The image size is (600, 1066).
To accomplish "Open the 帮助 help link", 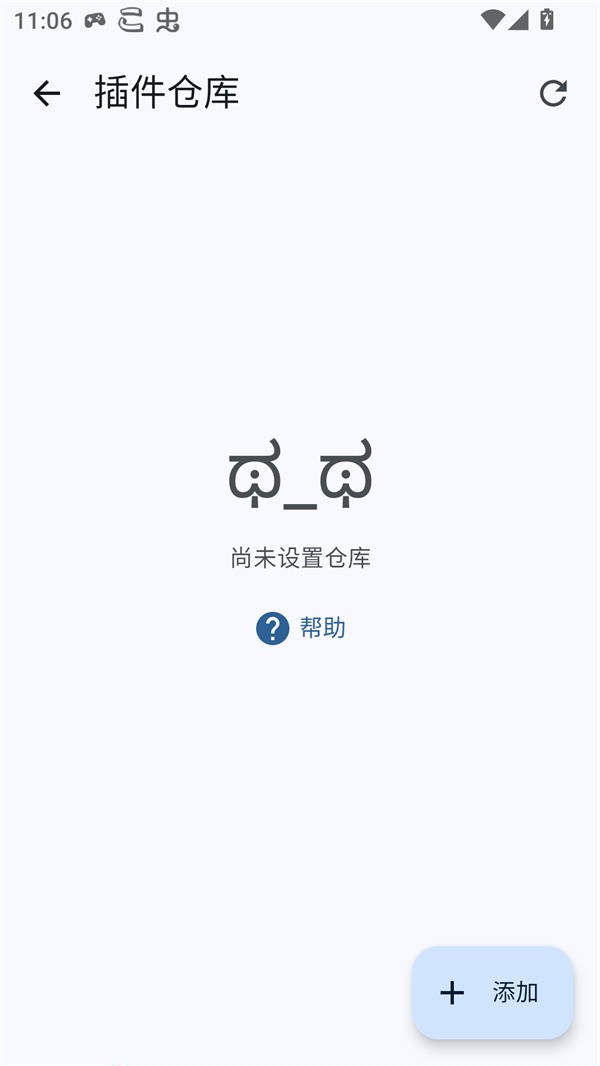I will tap(302, 628).
